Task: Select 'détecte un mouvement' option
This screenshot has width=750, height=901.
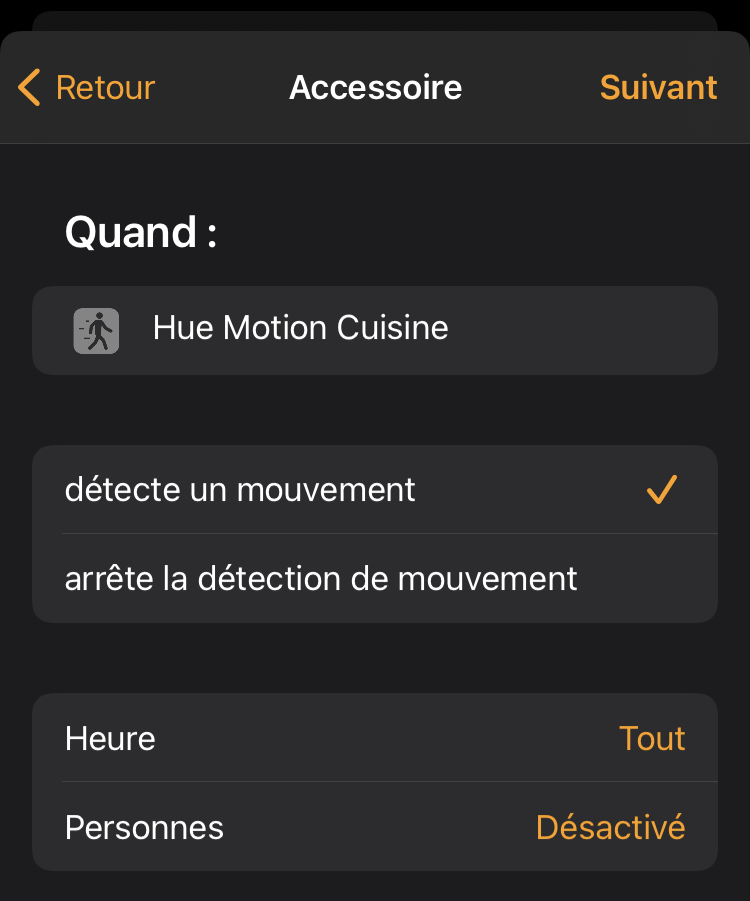Action: pyautogui.click(x=375, y=490)
